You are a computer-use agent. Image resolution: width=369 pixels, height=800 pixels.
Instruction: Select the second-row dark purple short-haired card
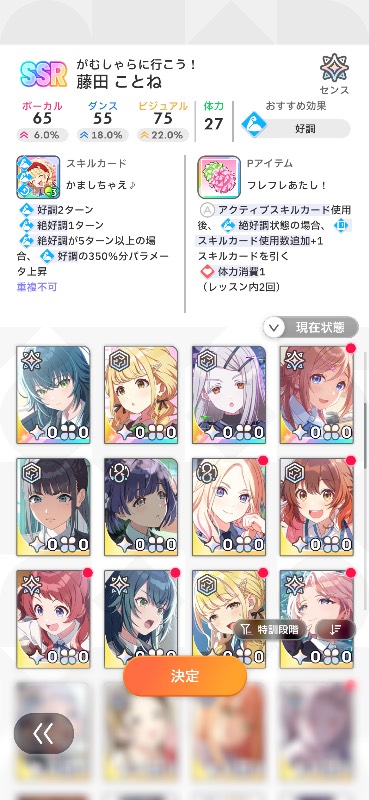[x=141, y=507]
